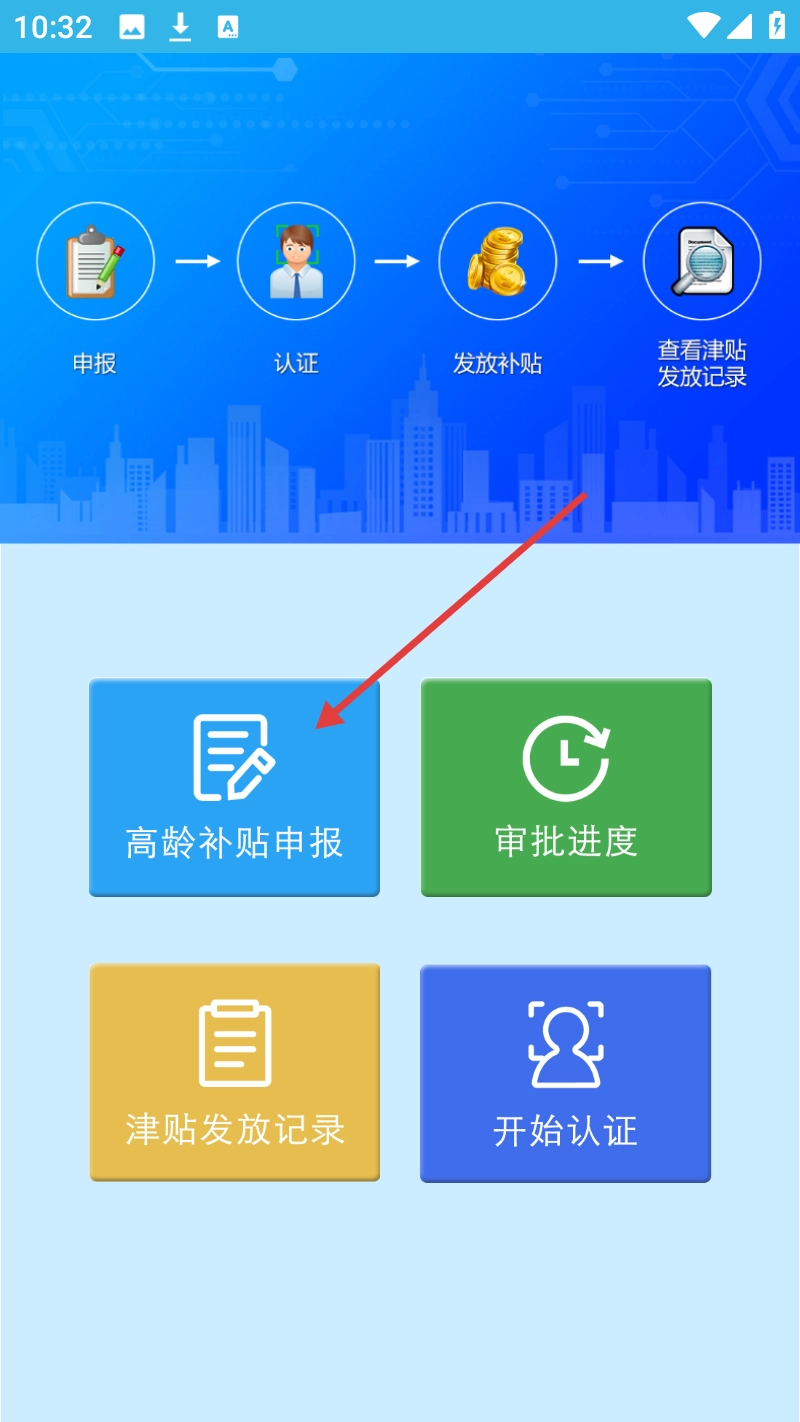Image resolution: width=800 pixels, height=1422 pixels.
Task: Click the clipboard icon on the yellow tile
Action: (234, 1040)
